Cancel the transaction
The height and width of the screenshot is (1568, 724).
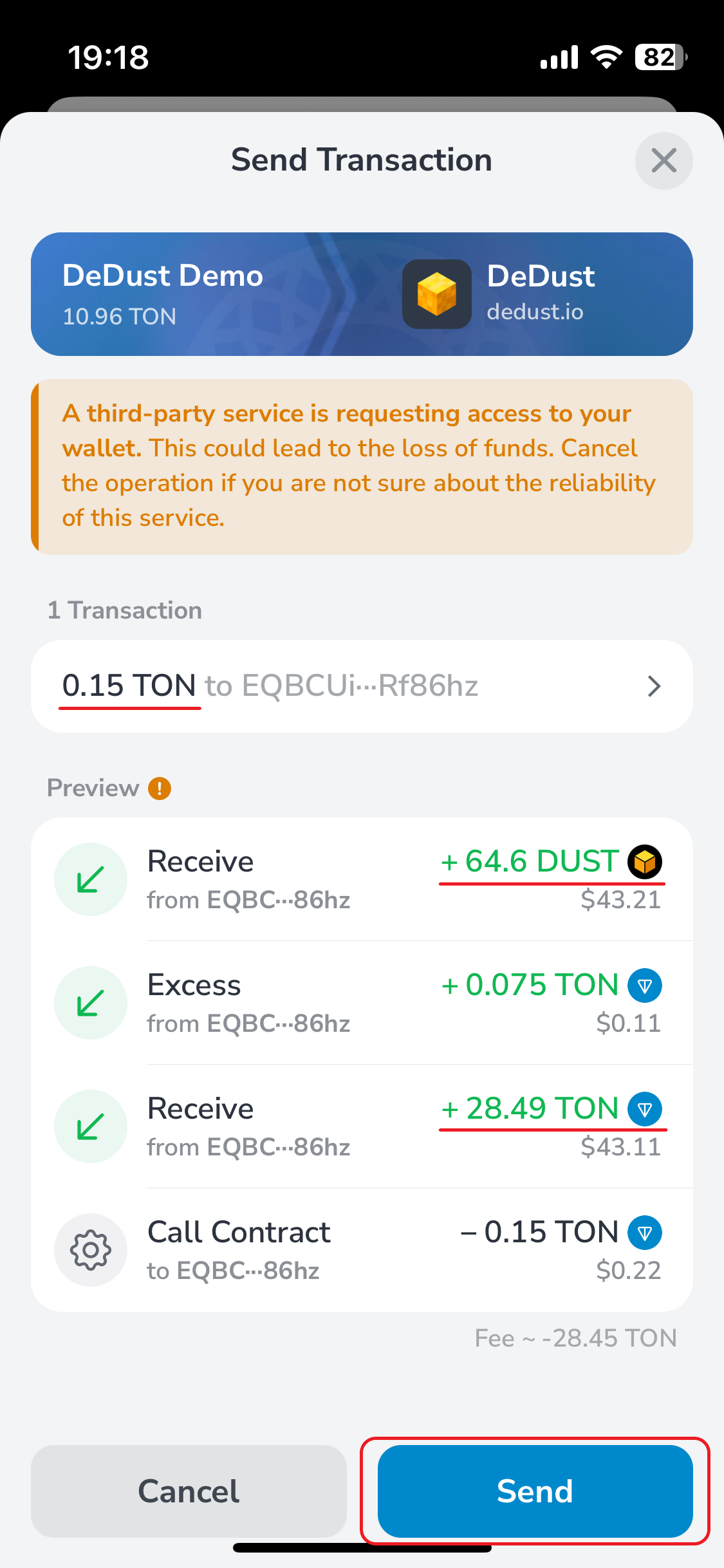click(189, 1491)
